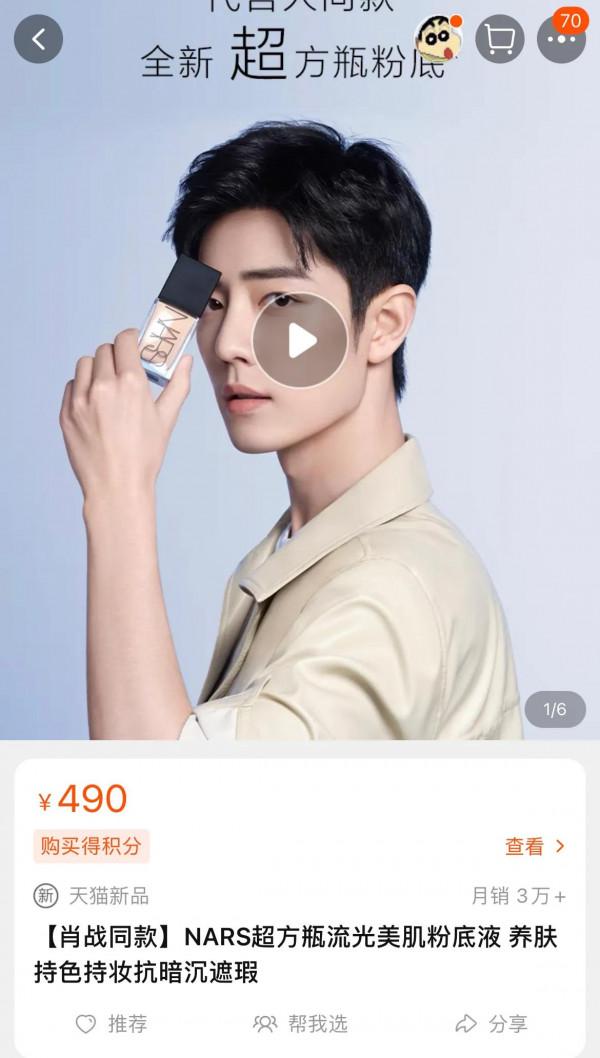Tap the cartoon avatar icon
Screen dimensions: 600x1058
(440, 40)
